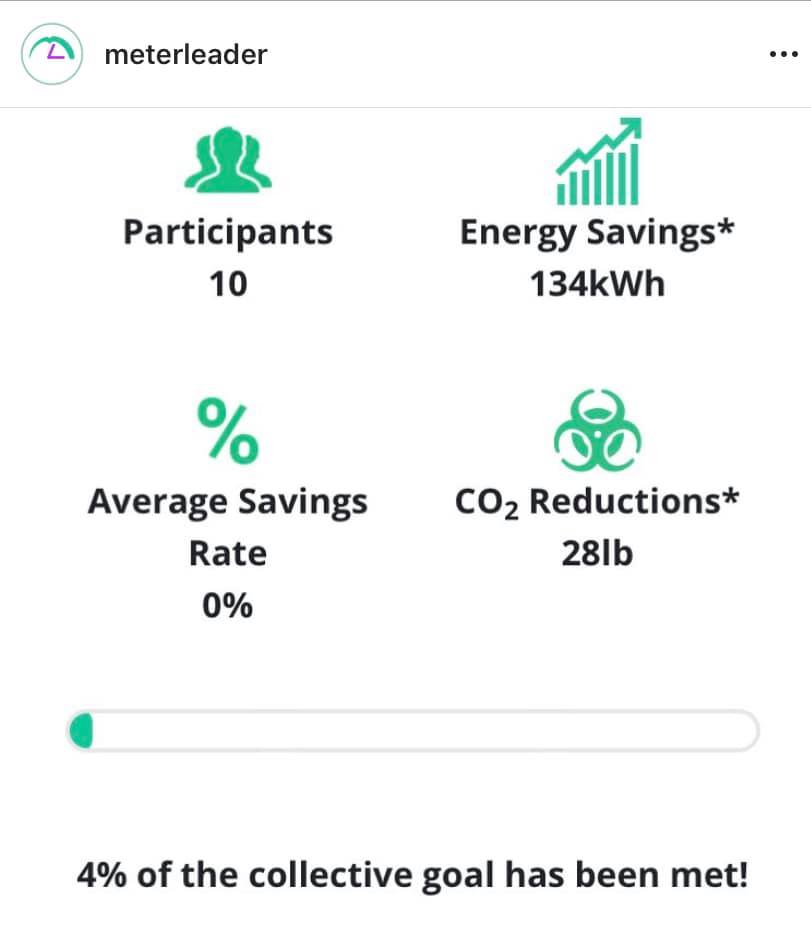Open the post options three-dot menu
Image resolution: width=811 pixels, height=951 pixels.
783,54
